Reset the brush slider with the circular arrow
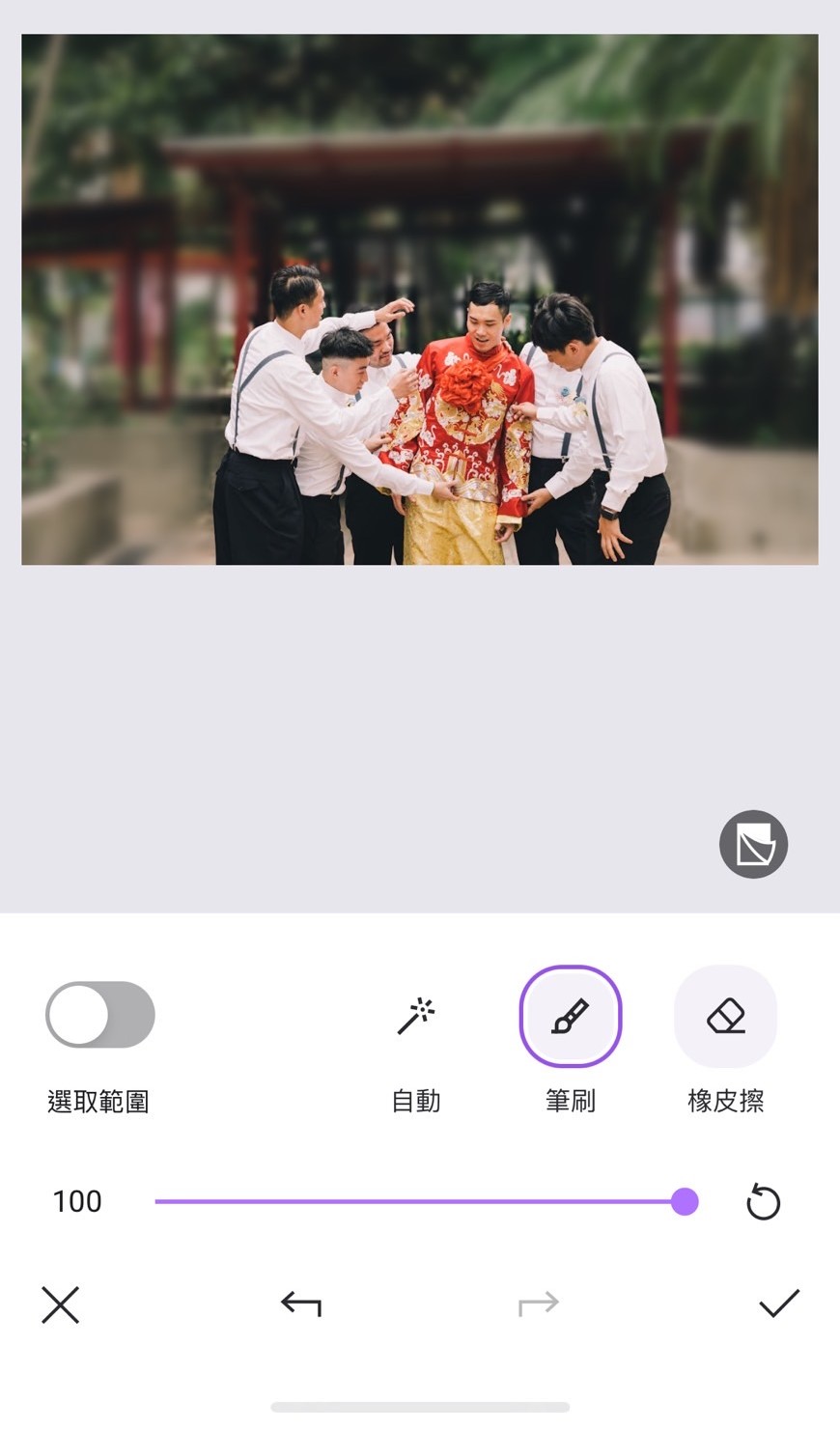 click(x=764, y=1202)
